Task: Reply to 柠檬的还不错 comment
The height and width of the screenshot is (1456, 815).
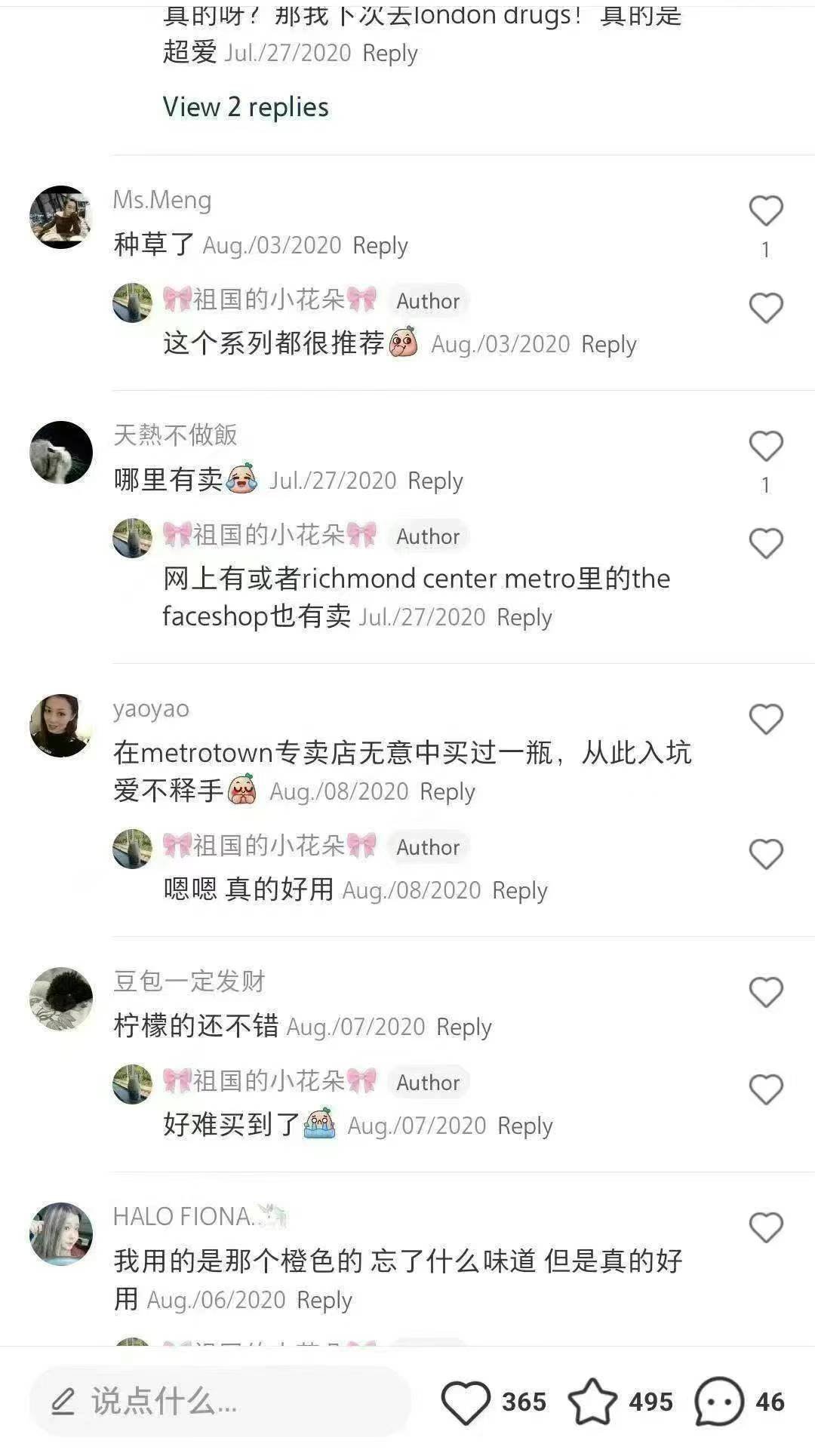Action: point(463,1027)
